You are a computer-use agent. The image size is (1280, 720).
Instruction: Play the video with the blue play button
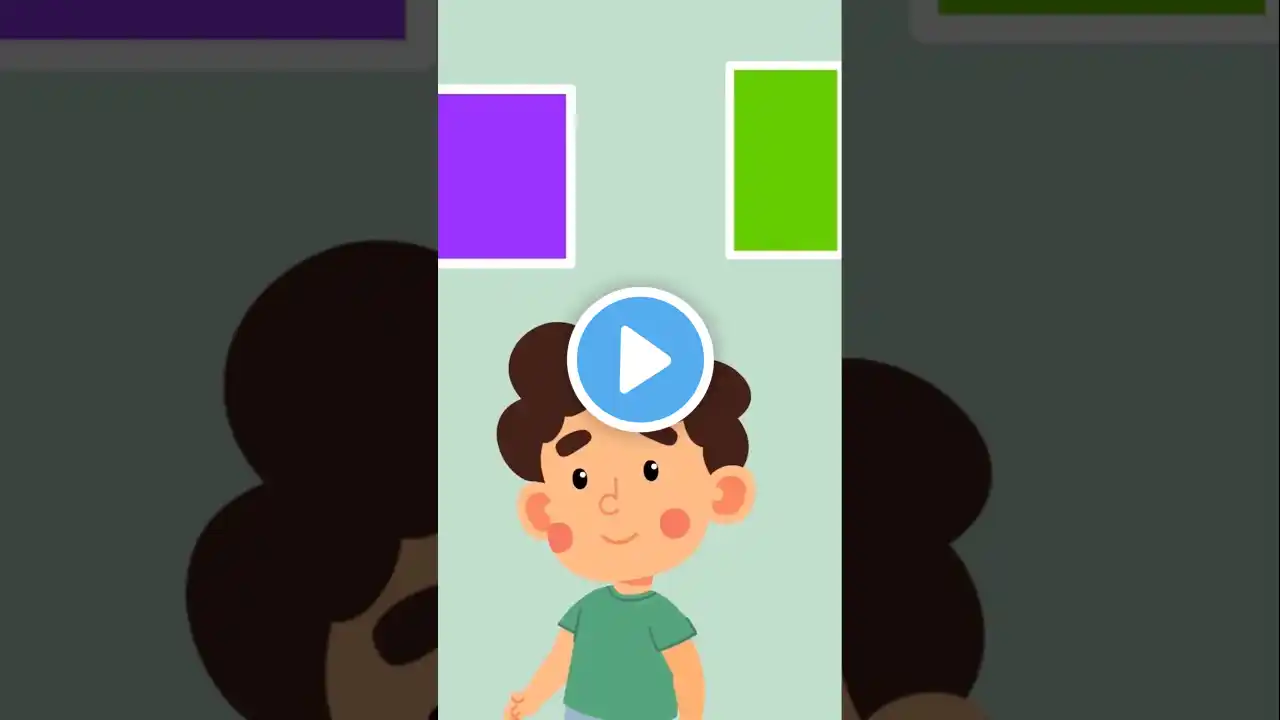coord(640,360)
